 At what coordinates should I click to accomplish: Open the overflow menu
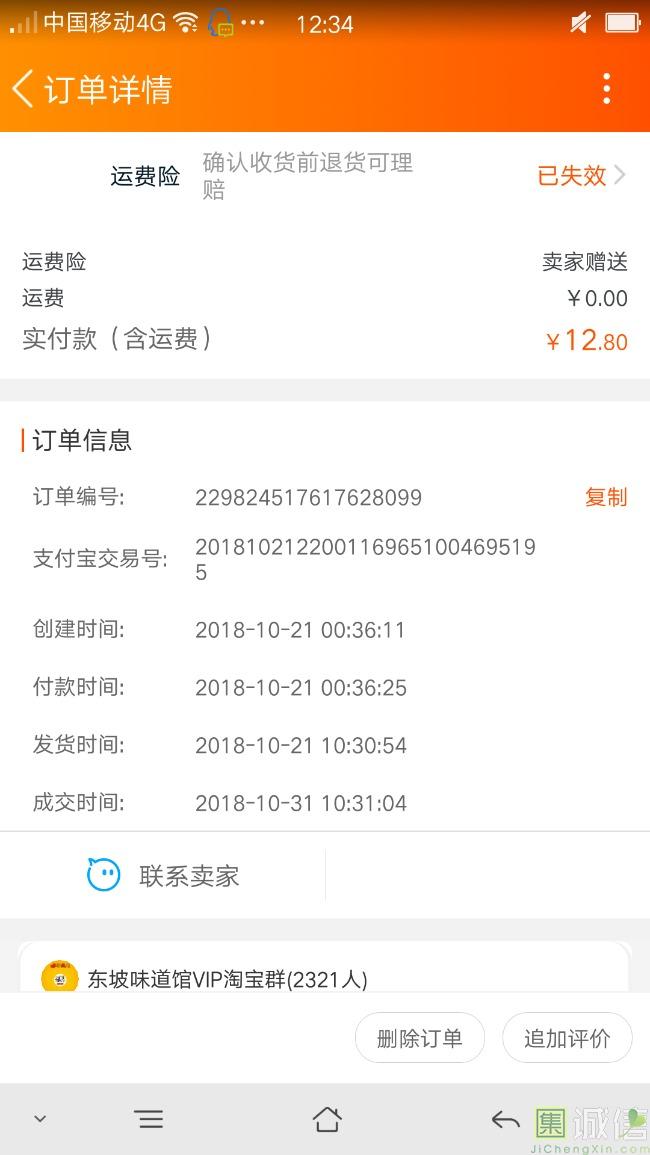[606, 89]
